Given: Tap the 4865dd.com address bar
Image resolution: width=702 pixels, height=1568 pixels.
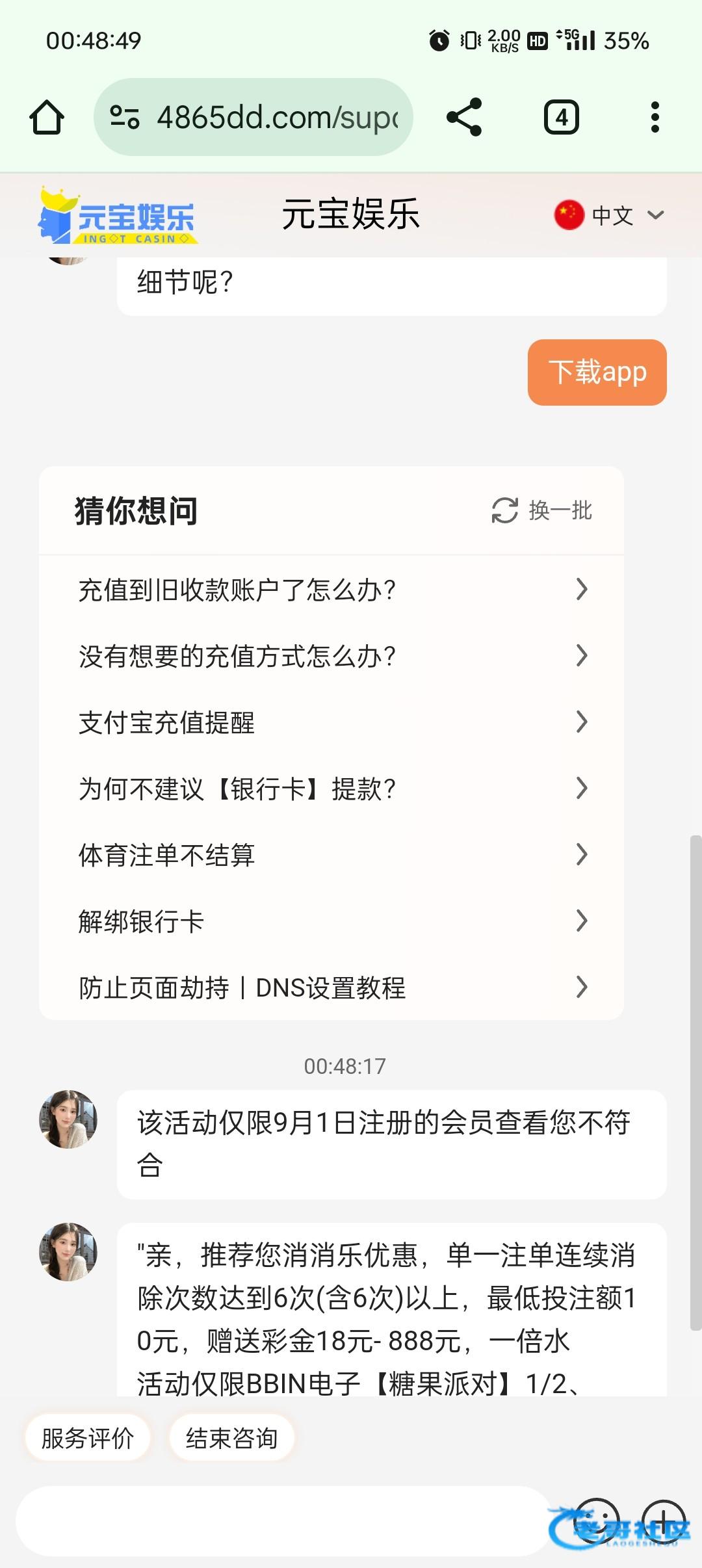Looking at the screenshot, I should pyautogui.click(x=253, y=118).
